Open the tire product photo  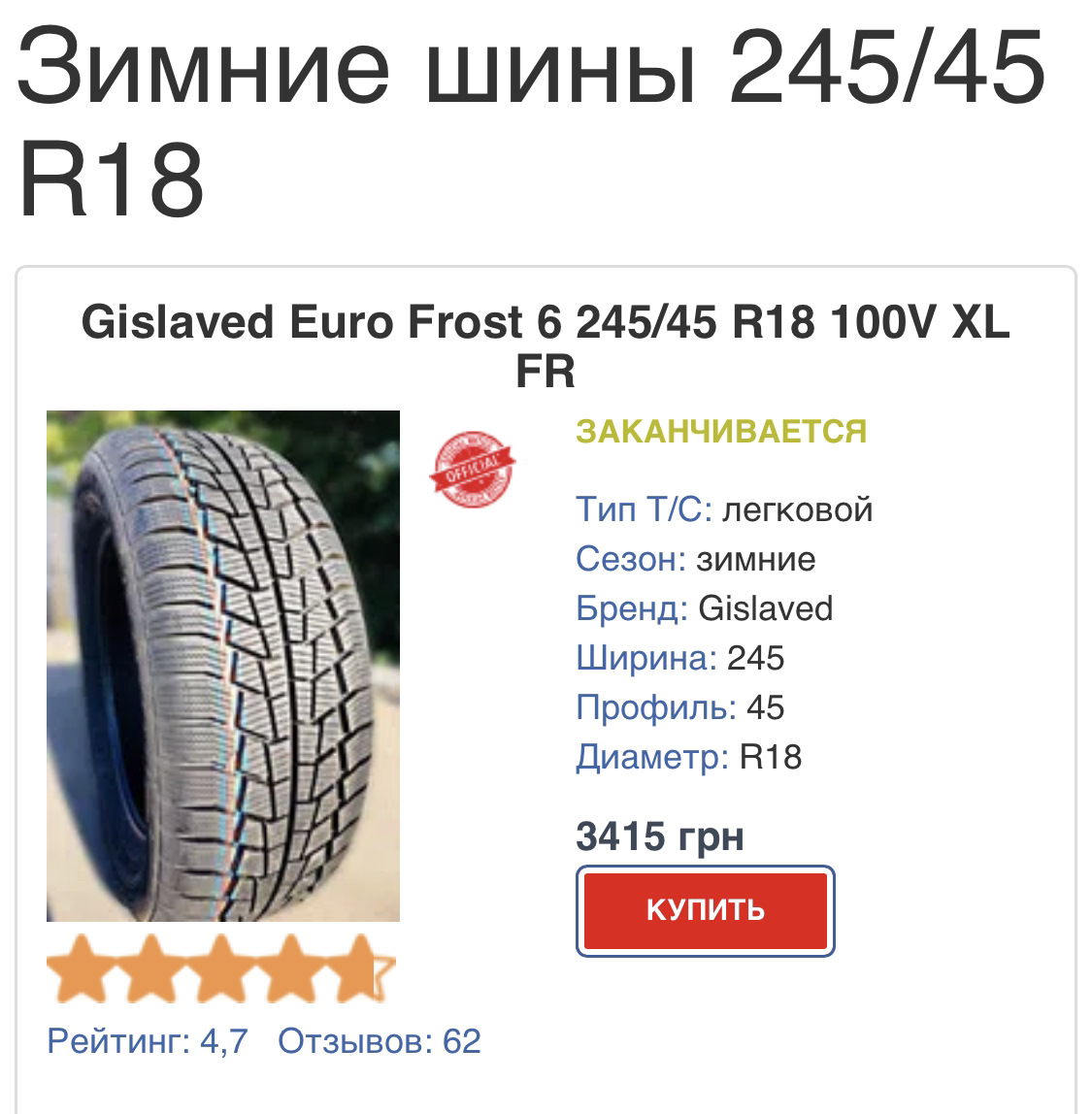223,666
